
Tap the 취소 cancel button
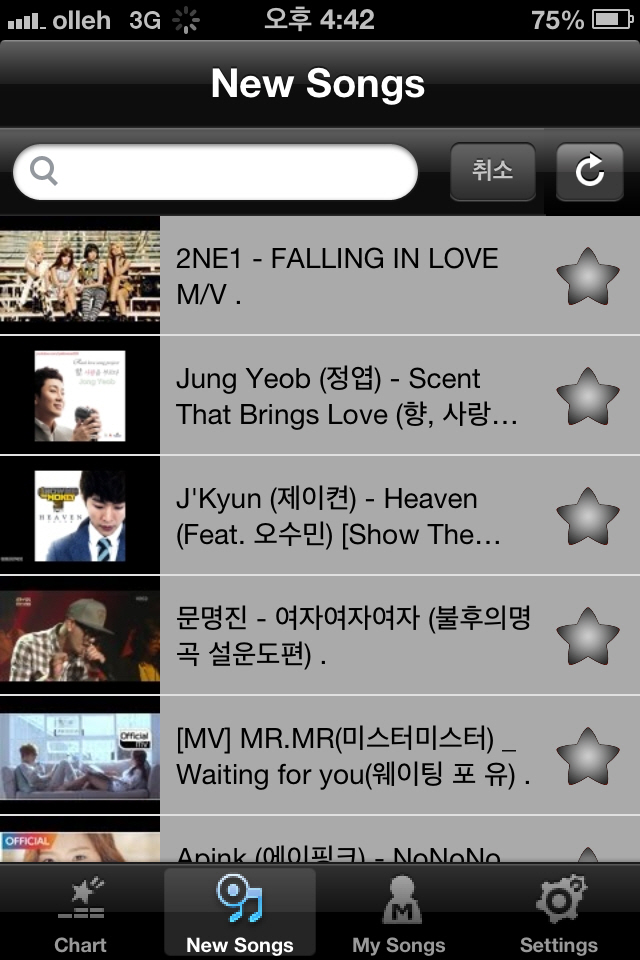(492, 172)
